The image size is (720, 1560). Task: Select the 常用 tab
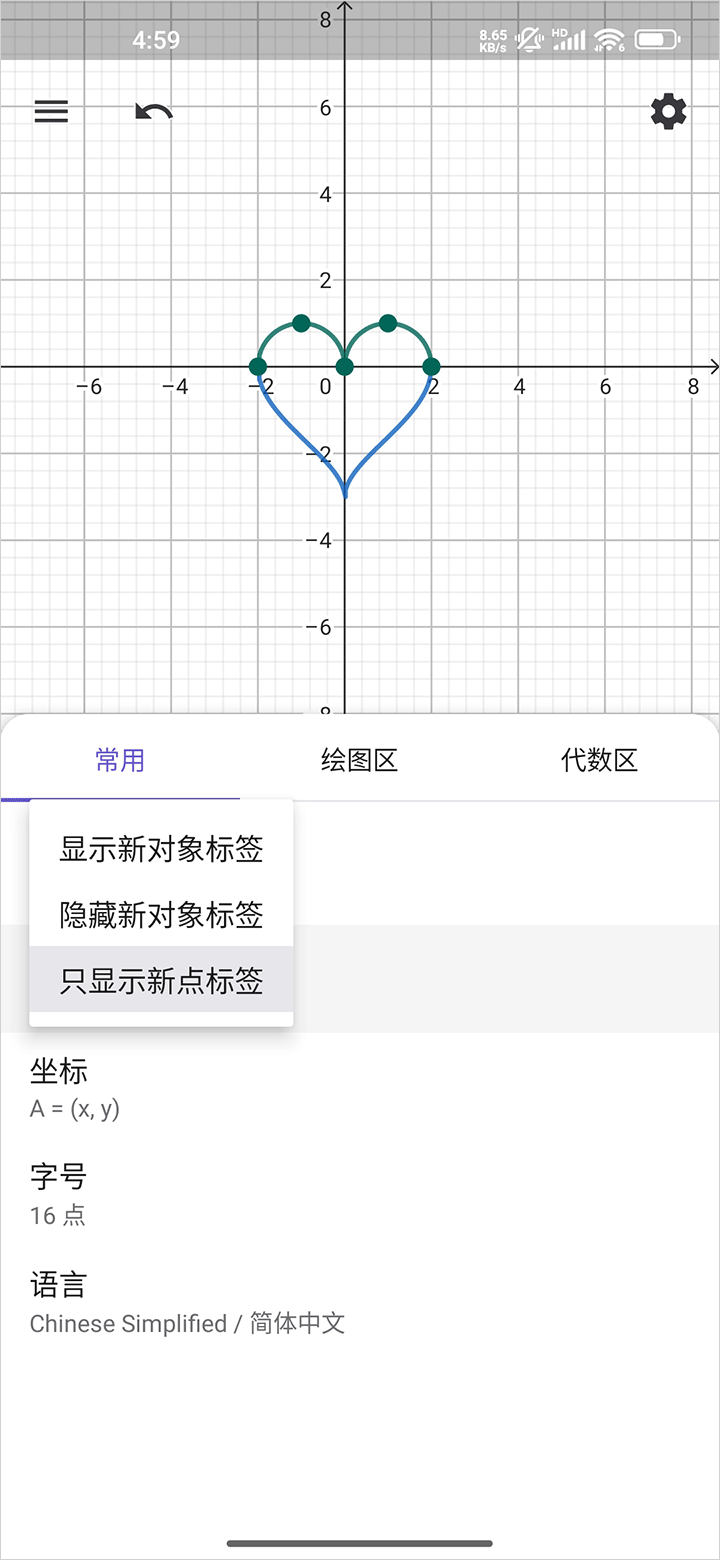[120, 760]
